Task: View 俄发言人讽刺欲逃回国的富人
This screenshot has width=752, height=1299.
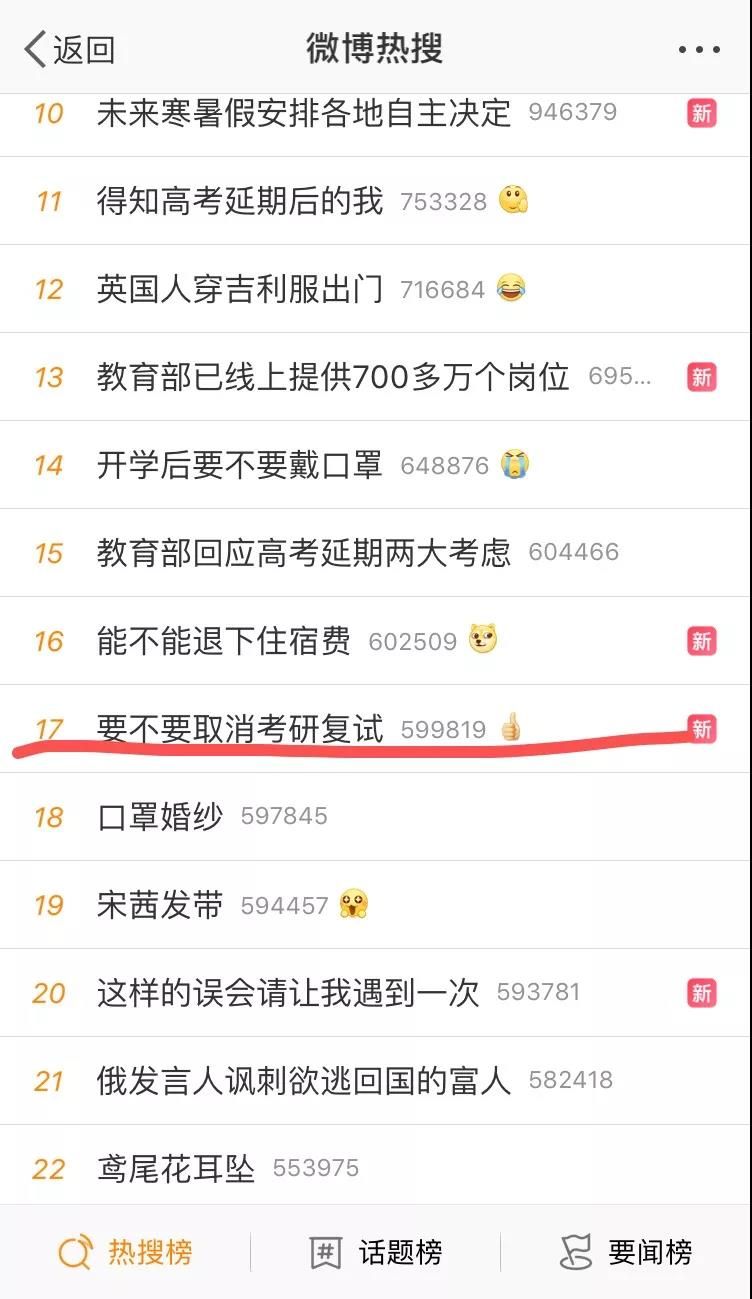Action: click(303, 1081)
